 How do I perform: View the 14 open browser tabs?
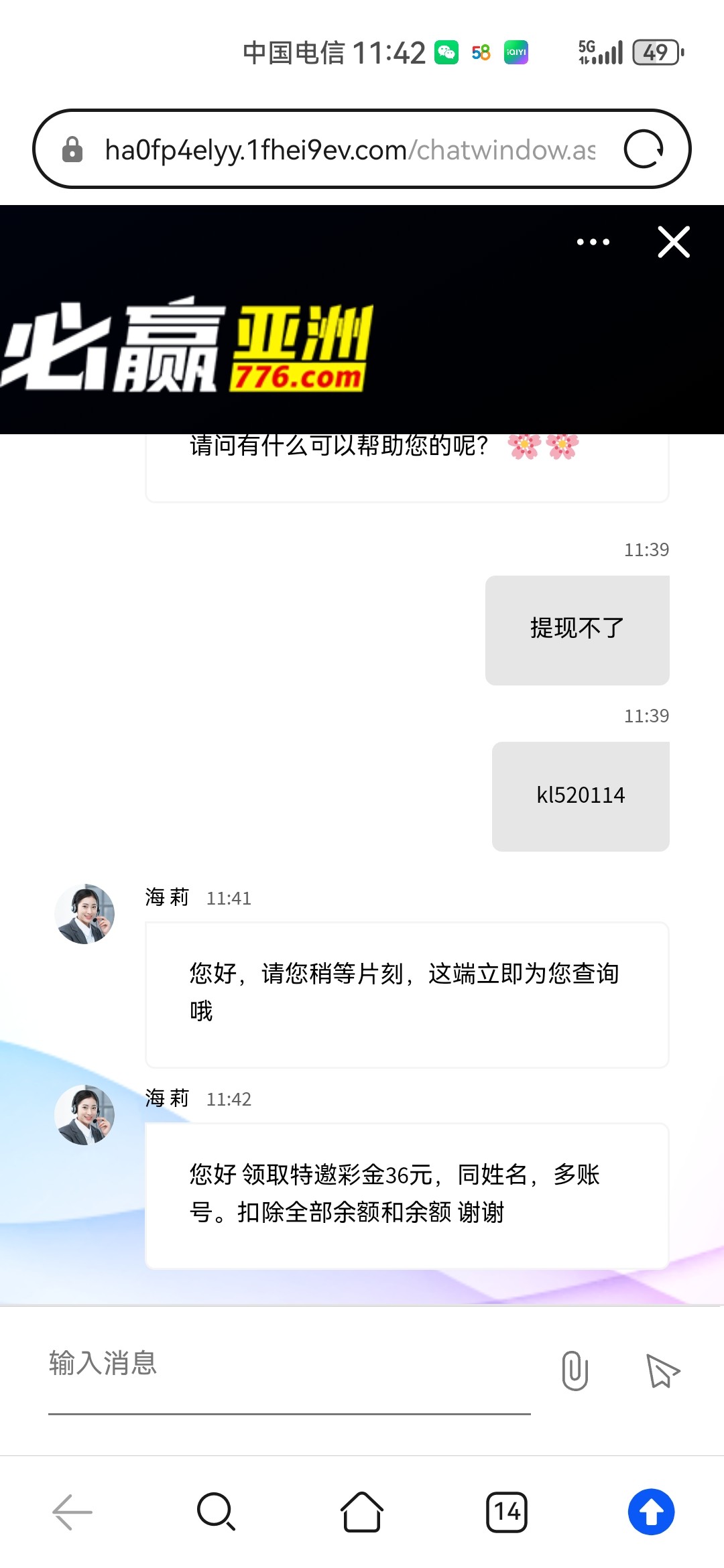pyautogui.click(x=507, y=1512)
